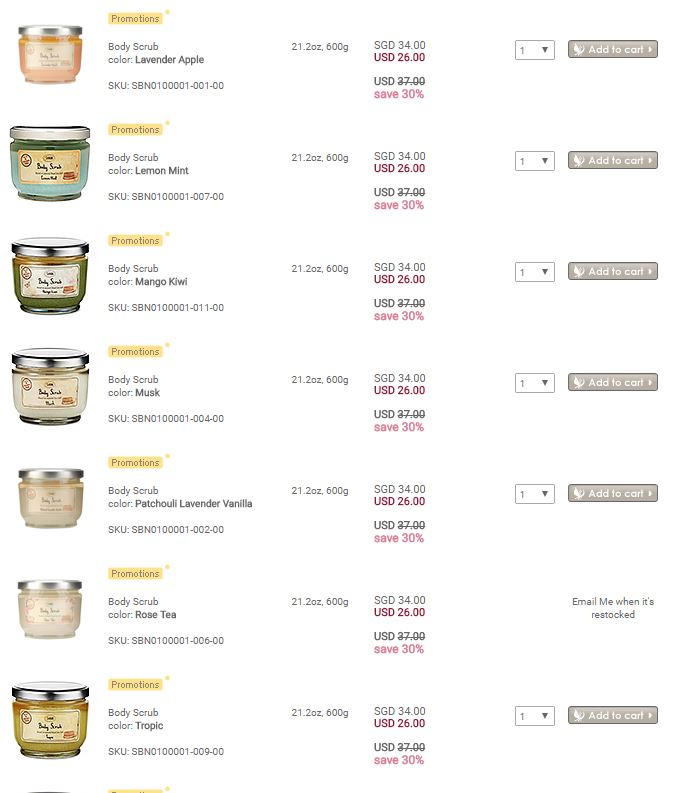Change quantity for Lemon Mint scrub
Image resolution: width=674 pixels, height=793 pixels.
coord(534,161)
